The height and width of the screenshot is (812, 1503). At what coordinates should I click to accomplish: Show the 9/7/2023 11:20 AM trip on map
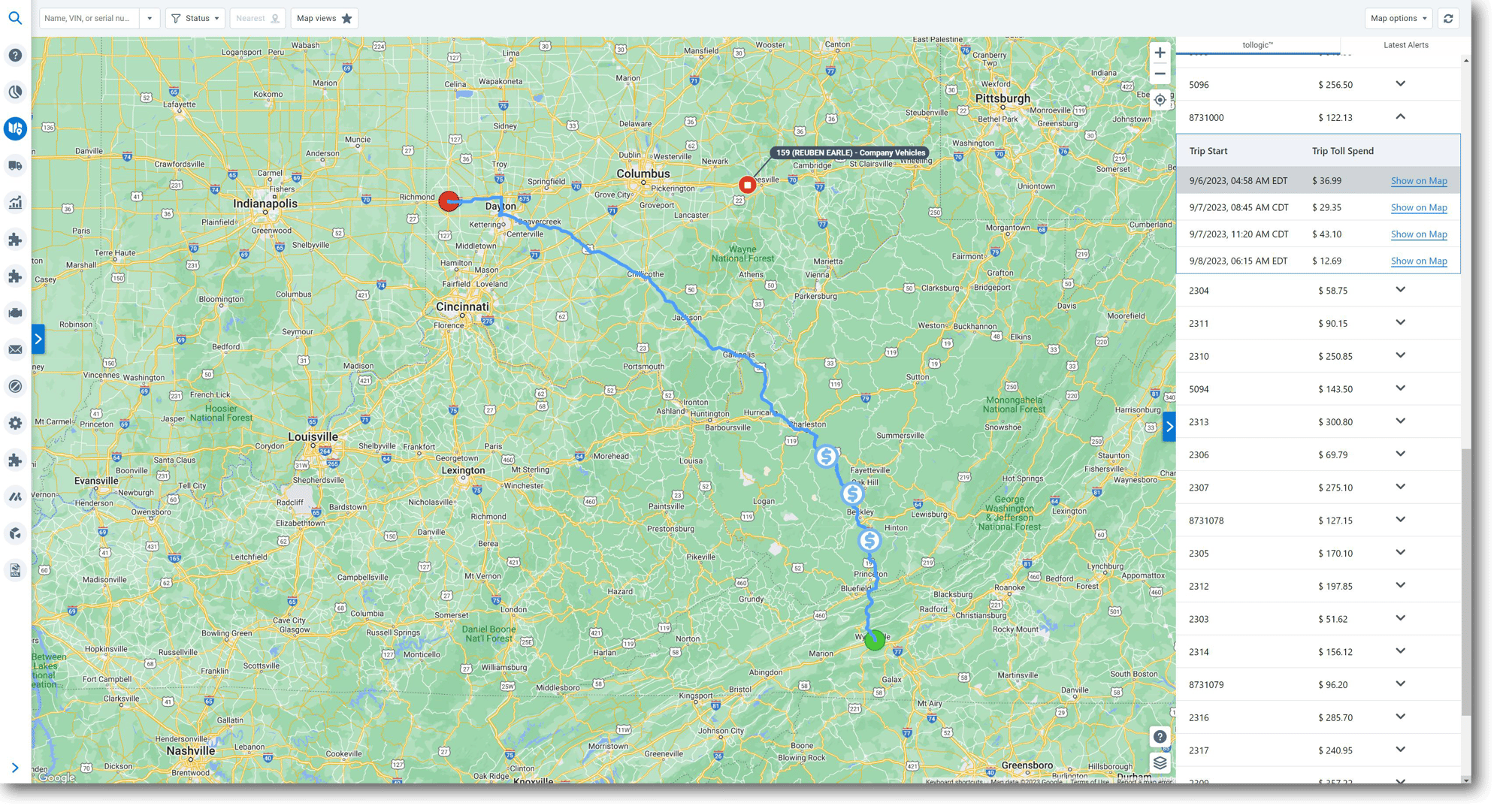tap(1418, 234)
